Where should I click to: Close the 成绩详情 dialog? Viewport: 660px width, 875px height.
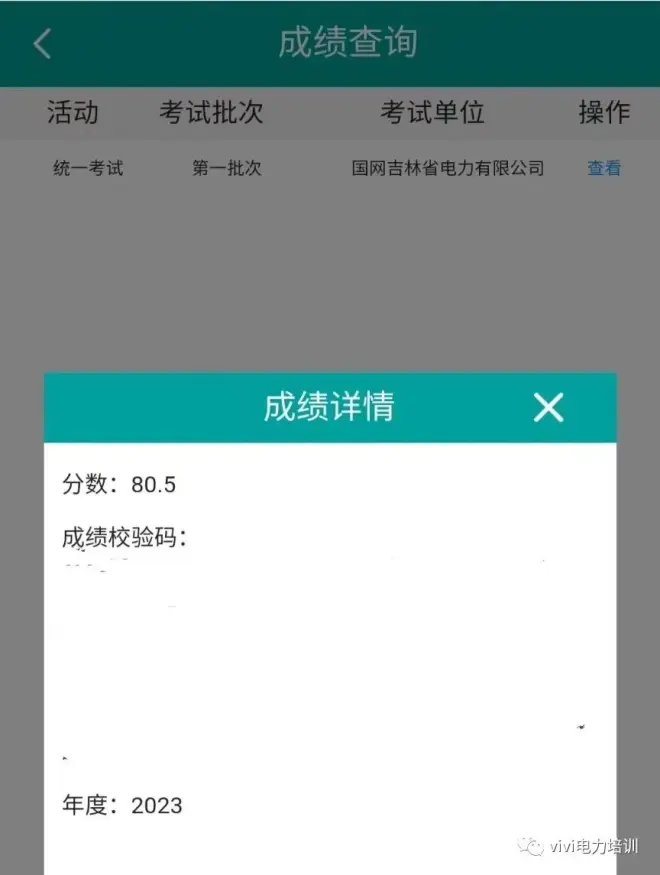(x=548, y=407)
